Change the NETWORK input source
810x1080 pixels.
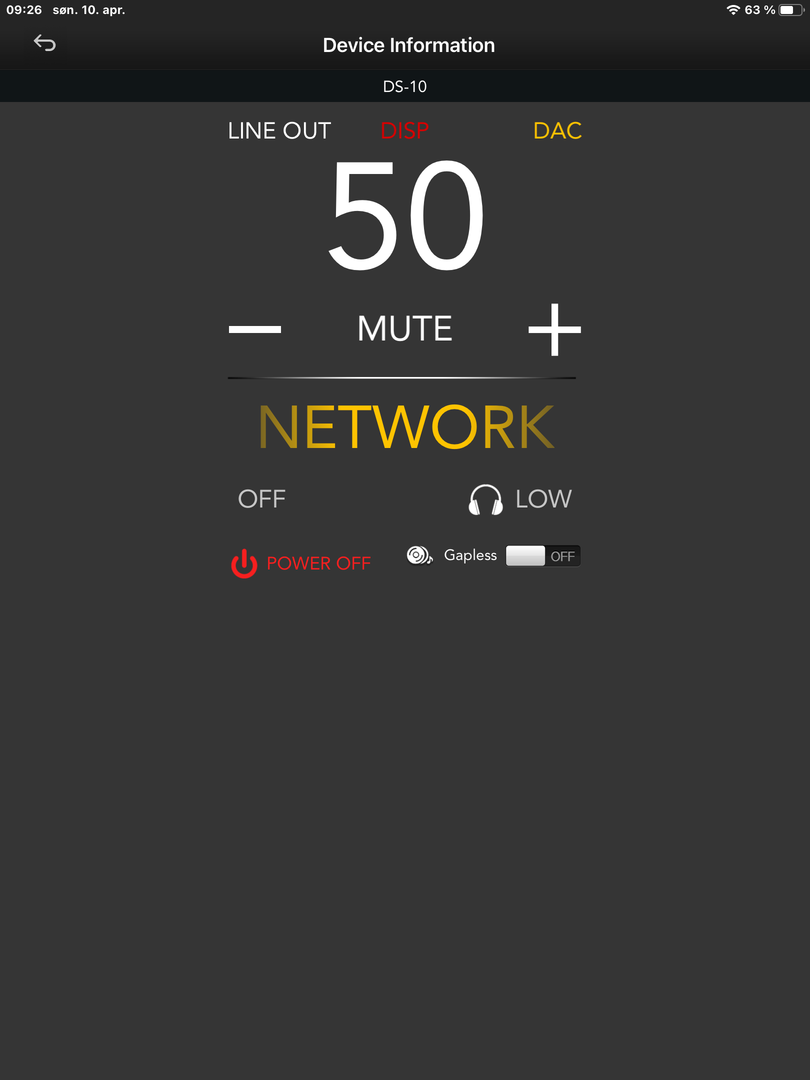click(x=406, y=427)
